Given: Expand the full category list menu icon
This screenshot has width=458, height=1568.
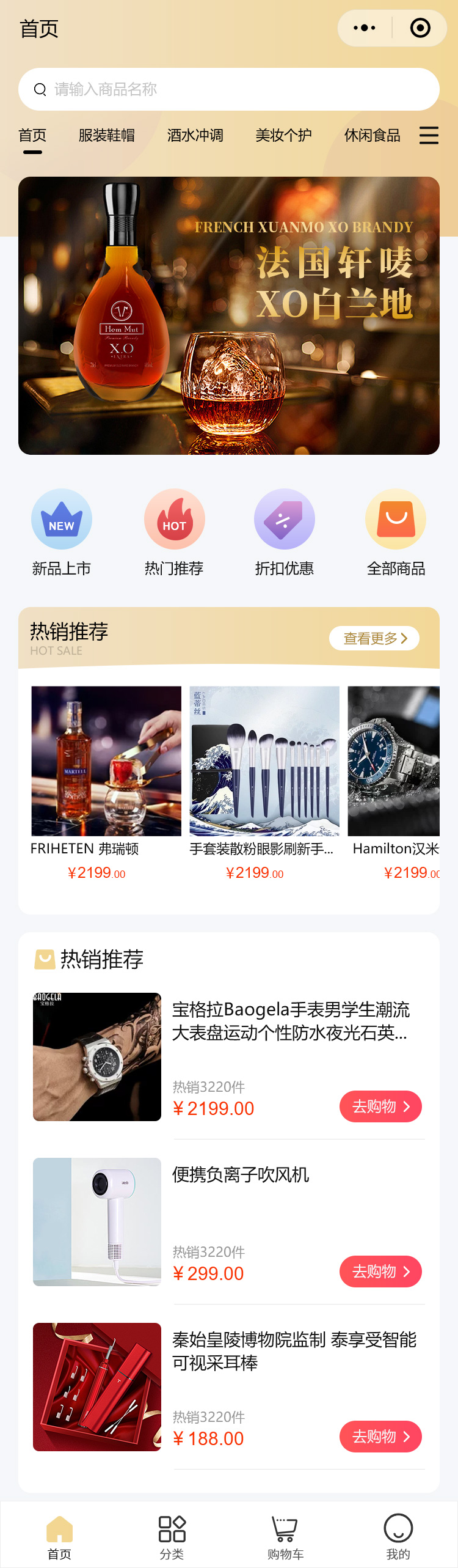Looking at the screenshot, I should 429,135.
